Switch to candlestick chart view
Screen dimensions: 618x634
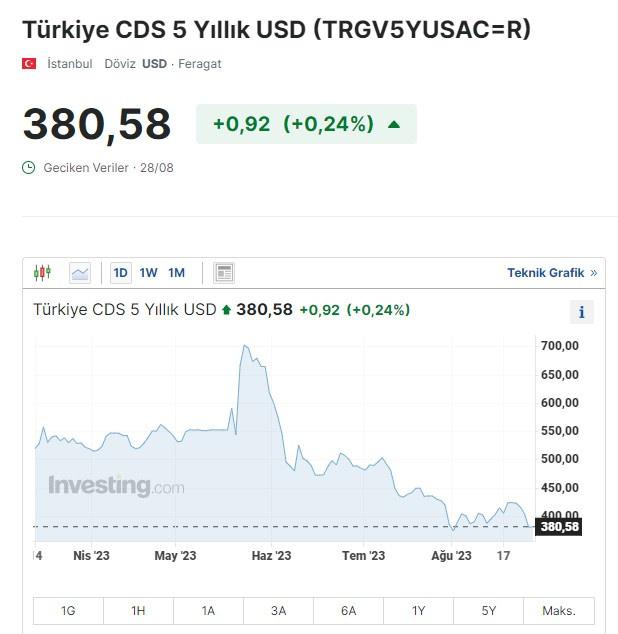point(42,273)
